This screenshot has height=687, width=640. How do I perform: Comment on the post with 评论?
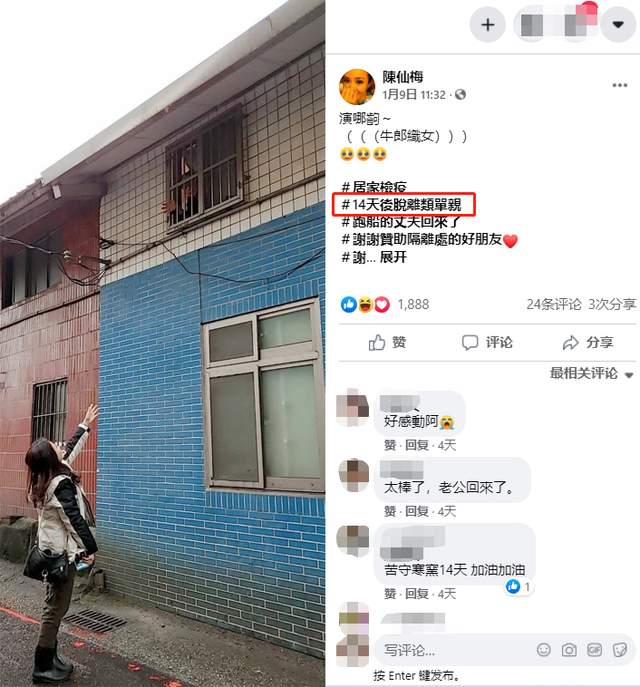pyautogui.click(x=487, y=342)
